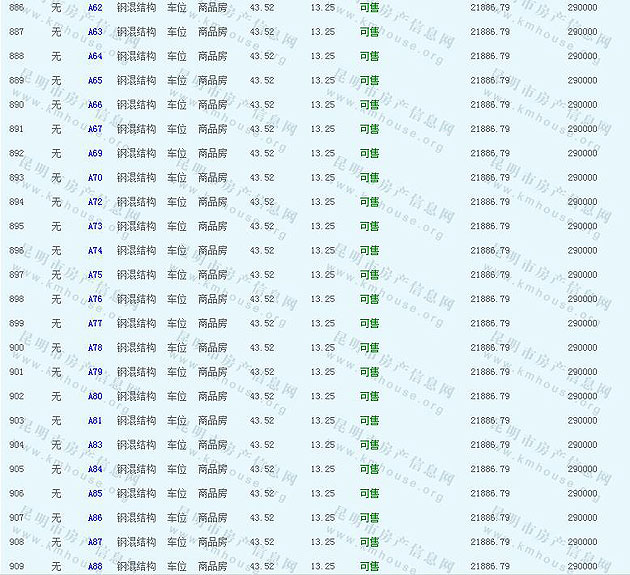
Task: Open the A77 link
Action: click(x=95, y=323)
